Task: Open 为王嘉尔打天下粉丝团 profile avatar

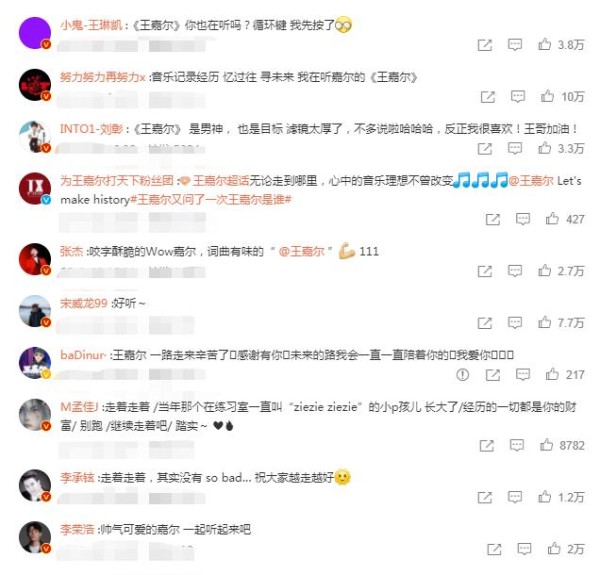Action: click(x=35, y=188)
